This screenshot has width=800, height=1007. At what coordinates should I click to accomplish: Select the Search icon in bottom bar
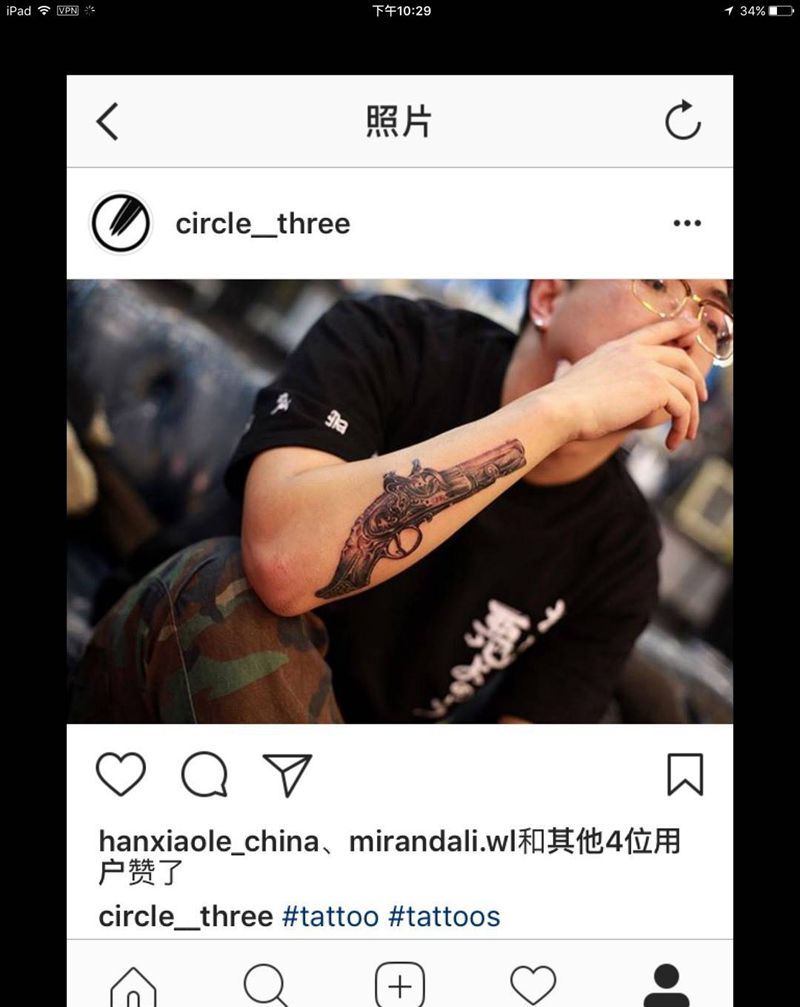click(266, 985)
